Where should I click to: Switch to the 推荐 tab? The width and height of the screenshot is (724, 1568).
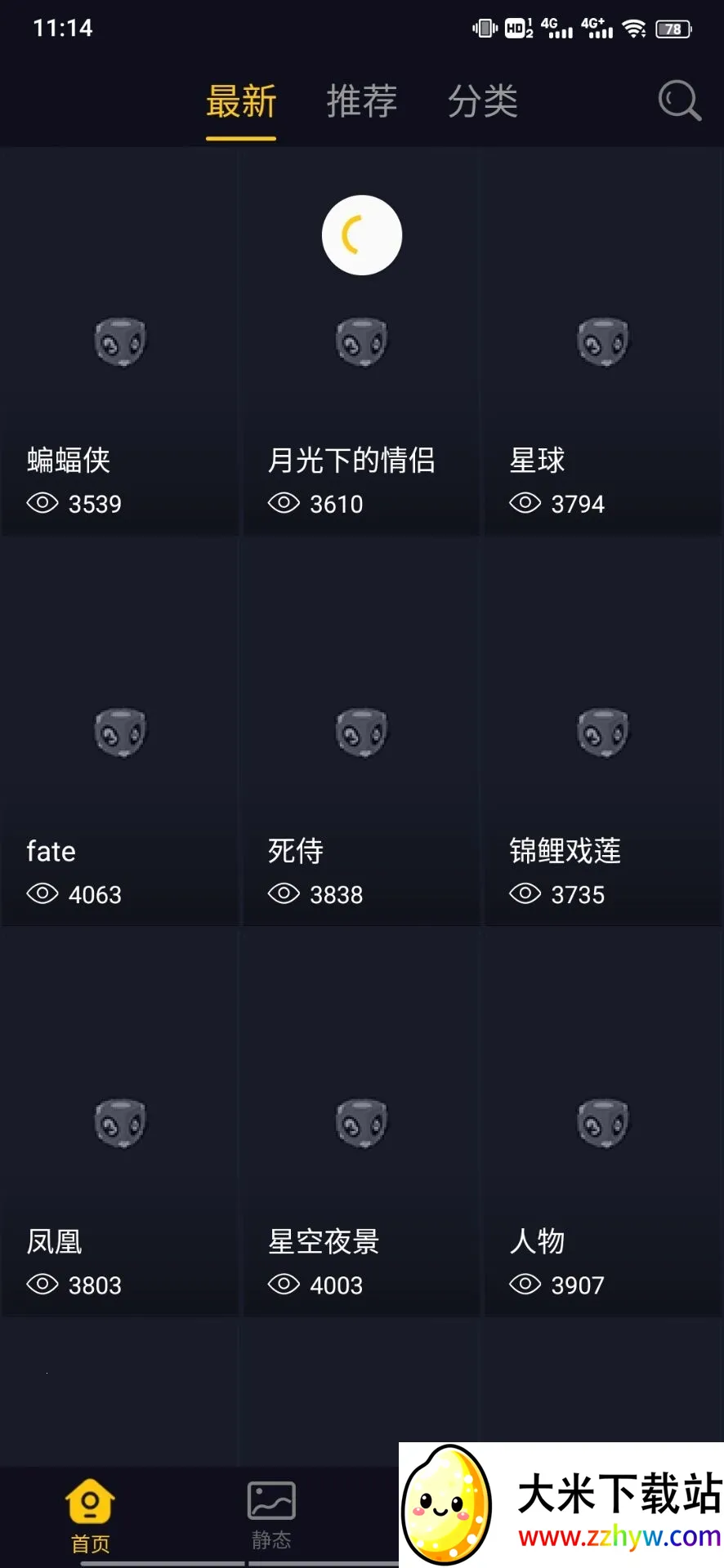[x=362, y=100]
